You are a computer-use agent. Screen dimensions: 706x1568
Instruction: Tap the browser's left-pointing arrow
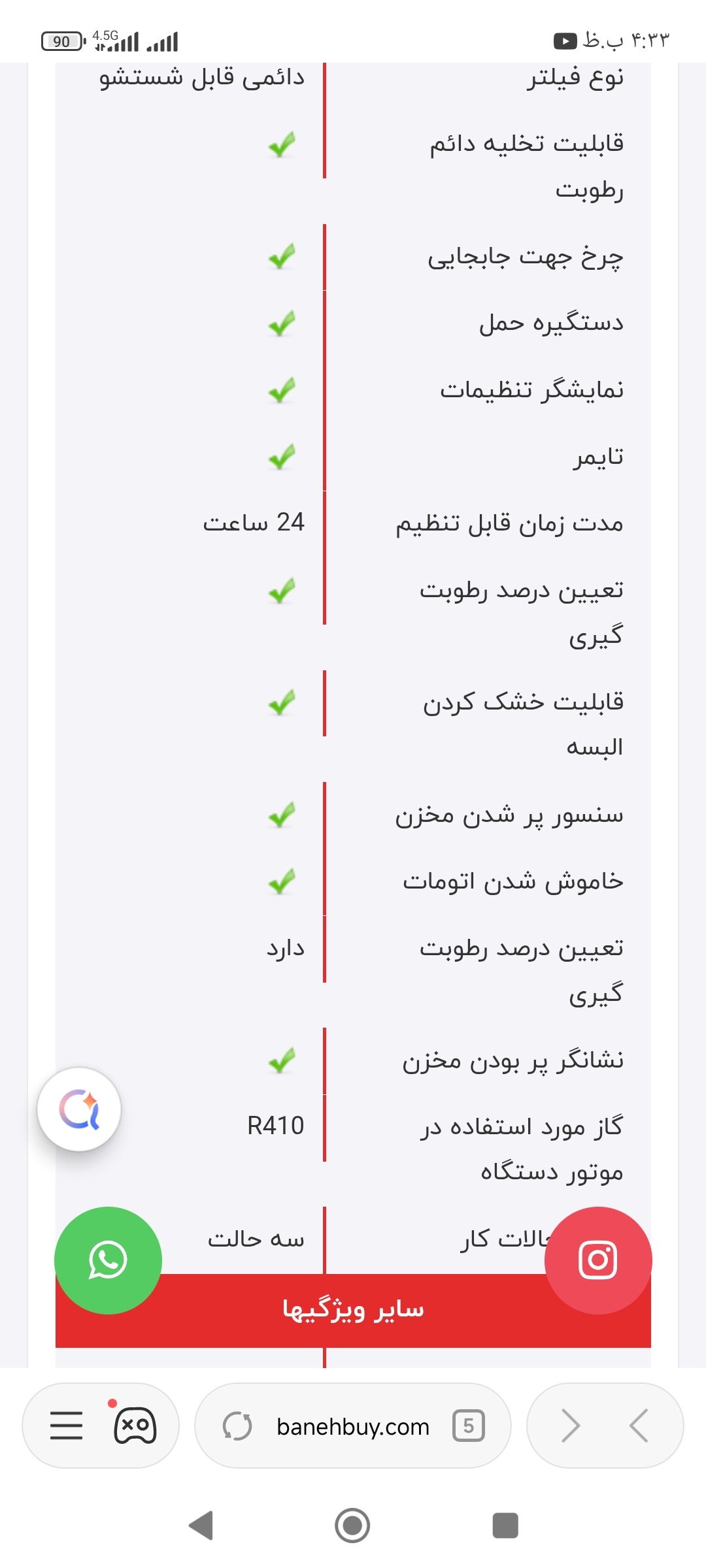pos(639,1426)
